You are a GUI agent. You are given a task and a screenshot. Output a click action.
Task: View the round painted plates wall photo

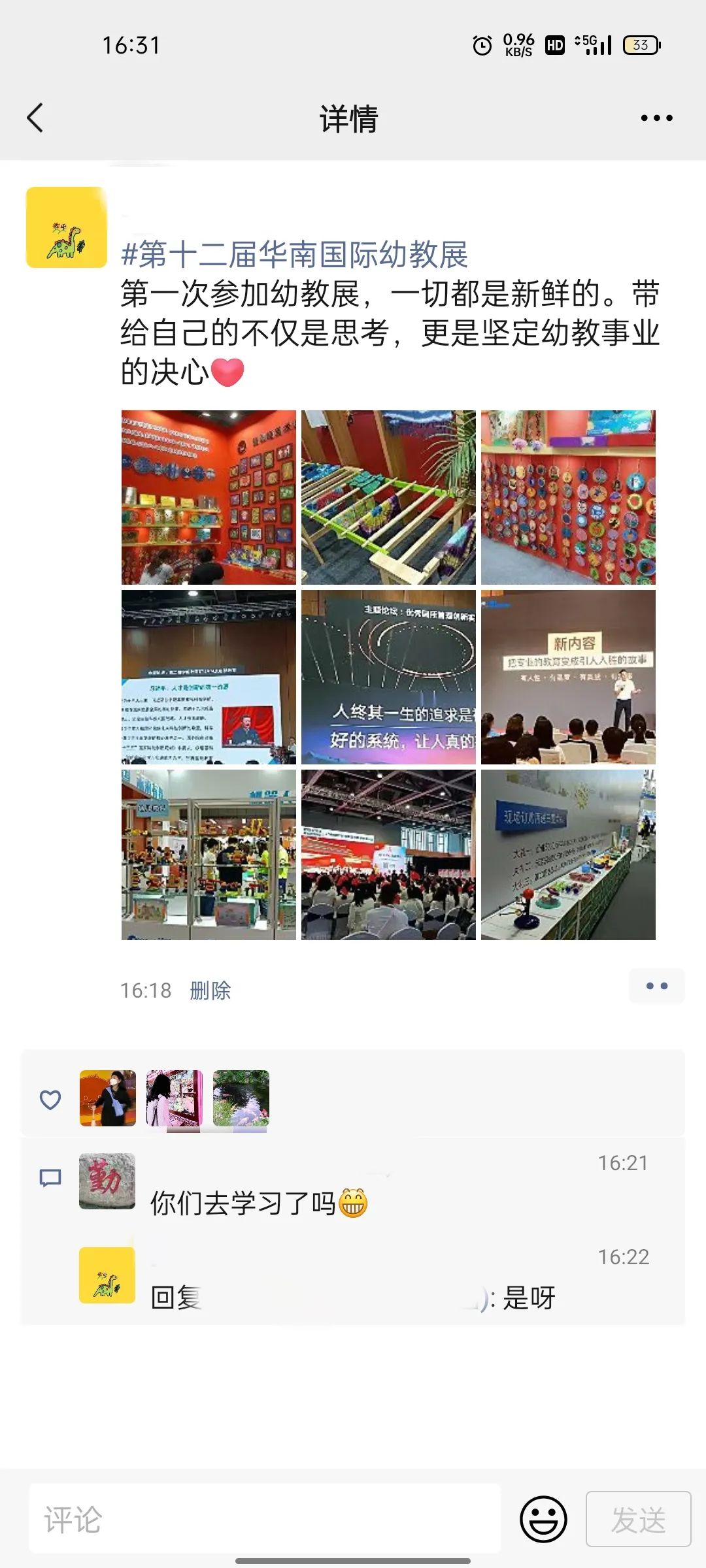click(x=568, y=497)
